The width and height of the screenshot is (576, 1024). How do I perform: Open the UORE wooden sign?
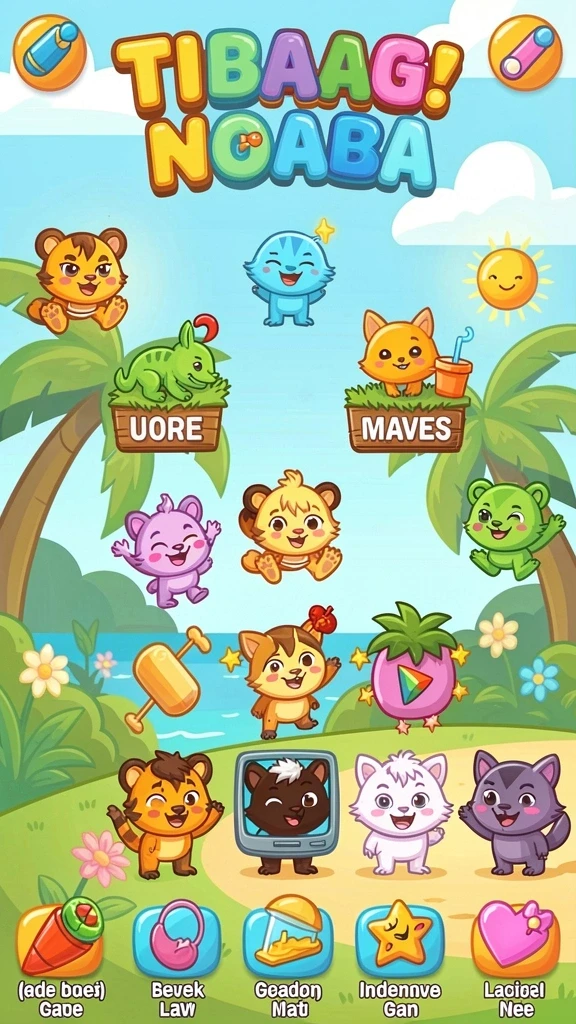[167, 428]
